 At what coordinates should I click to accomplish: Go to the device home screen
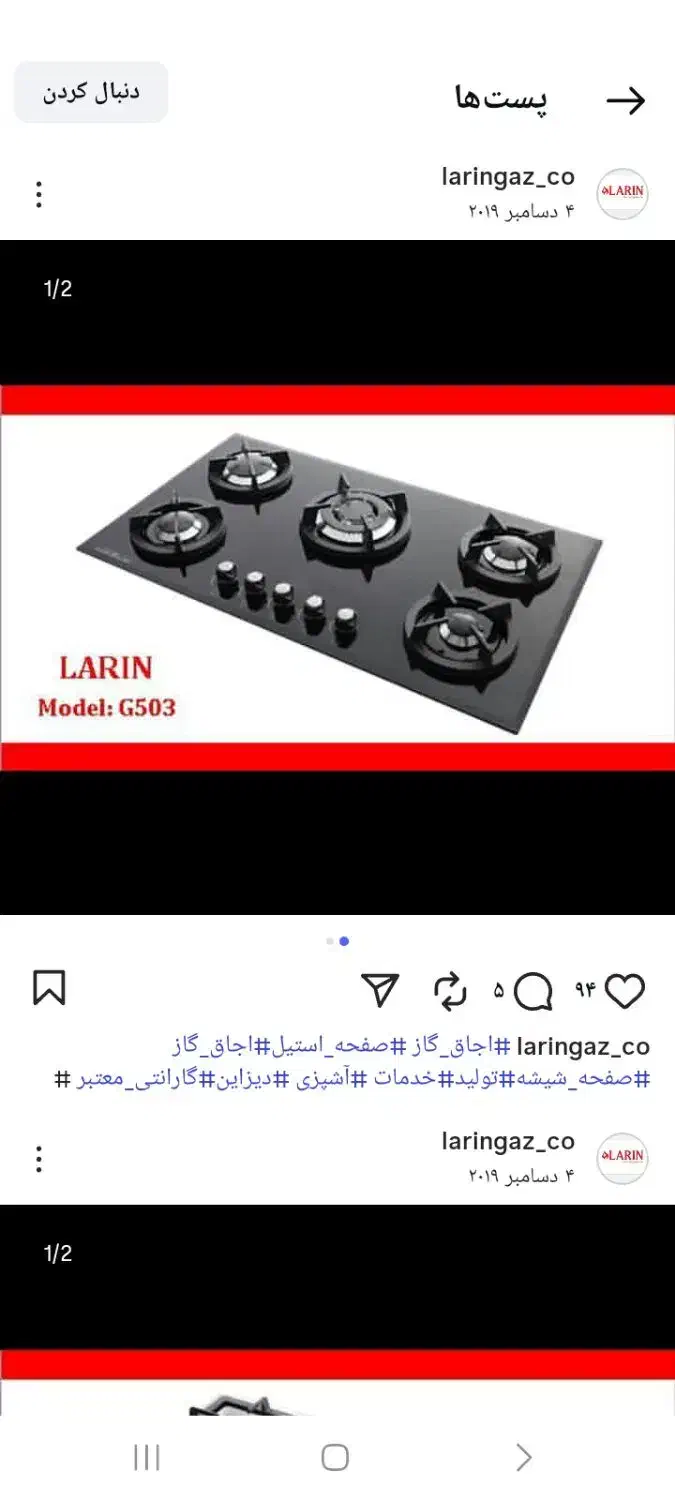click(335, 1457)
